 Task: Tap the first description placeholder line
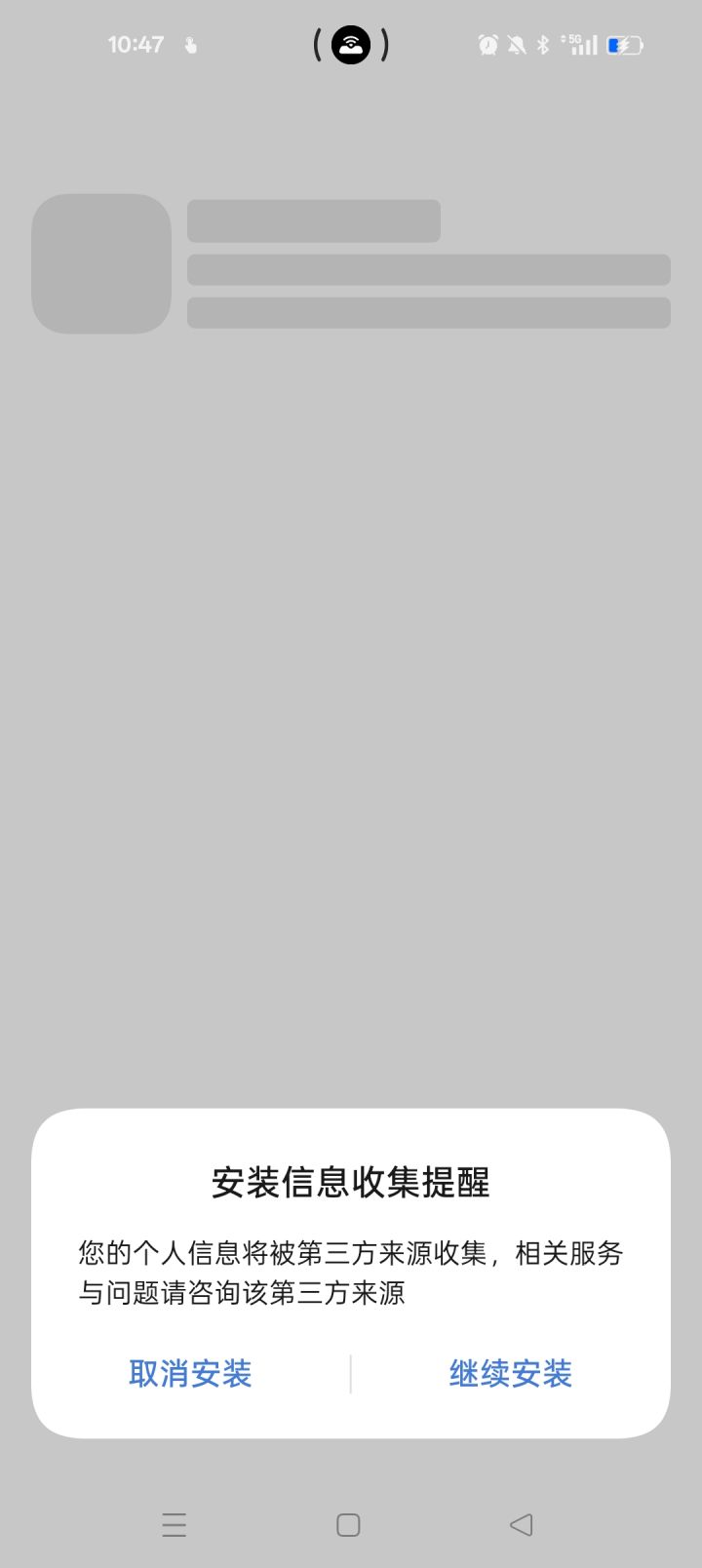pos(429,270)
